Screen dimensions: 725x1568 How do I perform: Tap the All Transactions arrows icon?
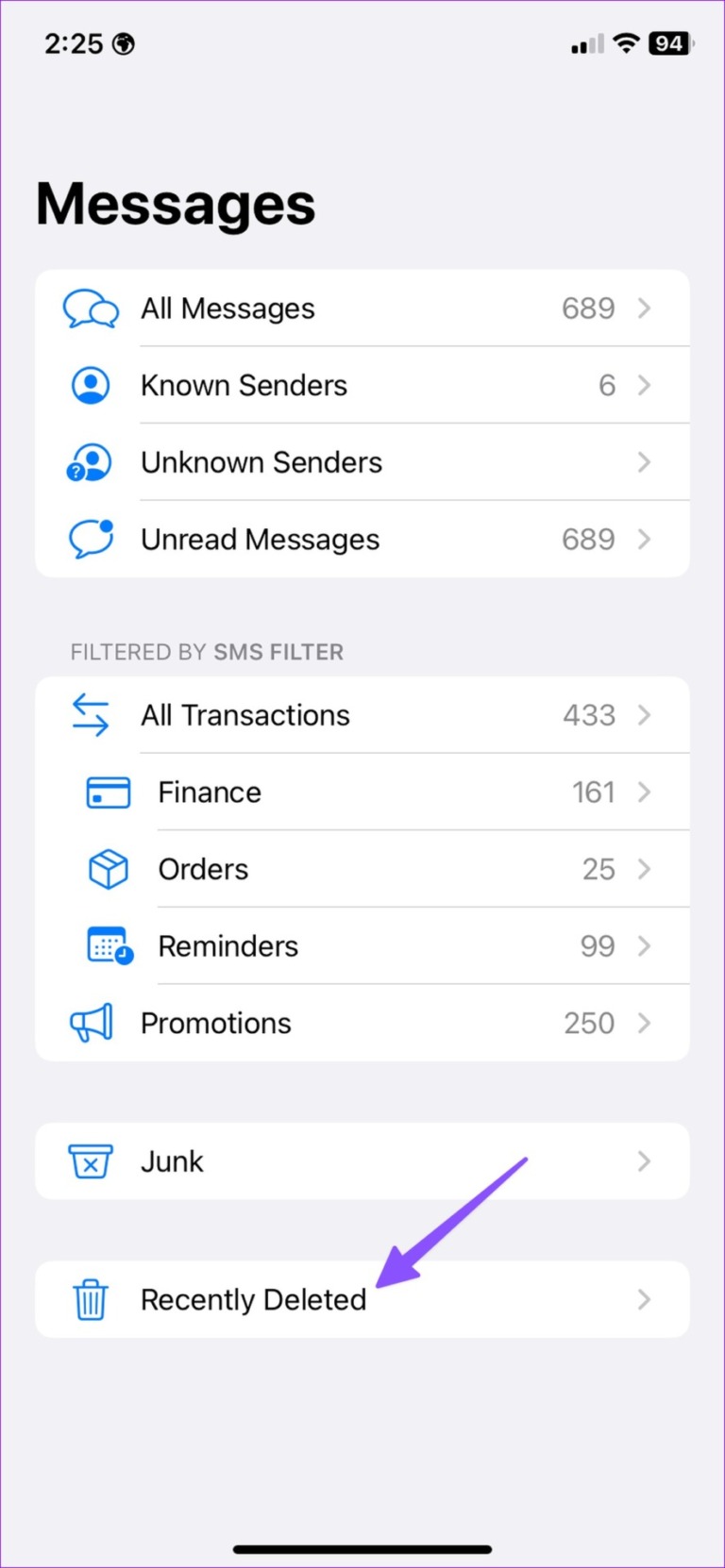[90, 714]
